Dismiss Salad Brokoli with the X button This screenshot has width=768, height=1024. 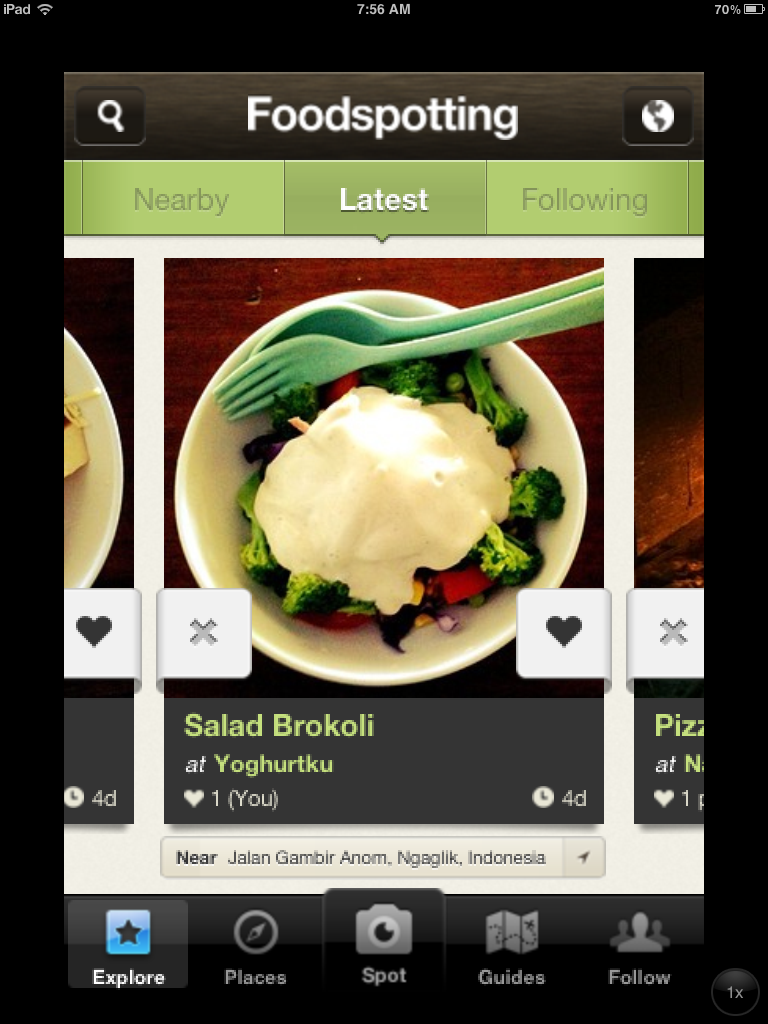pos(205,632)
